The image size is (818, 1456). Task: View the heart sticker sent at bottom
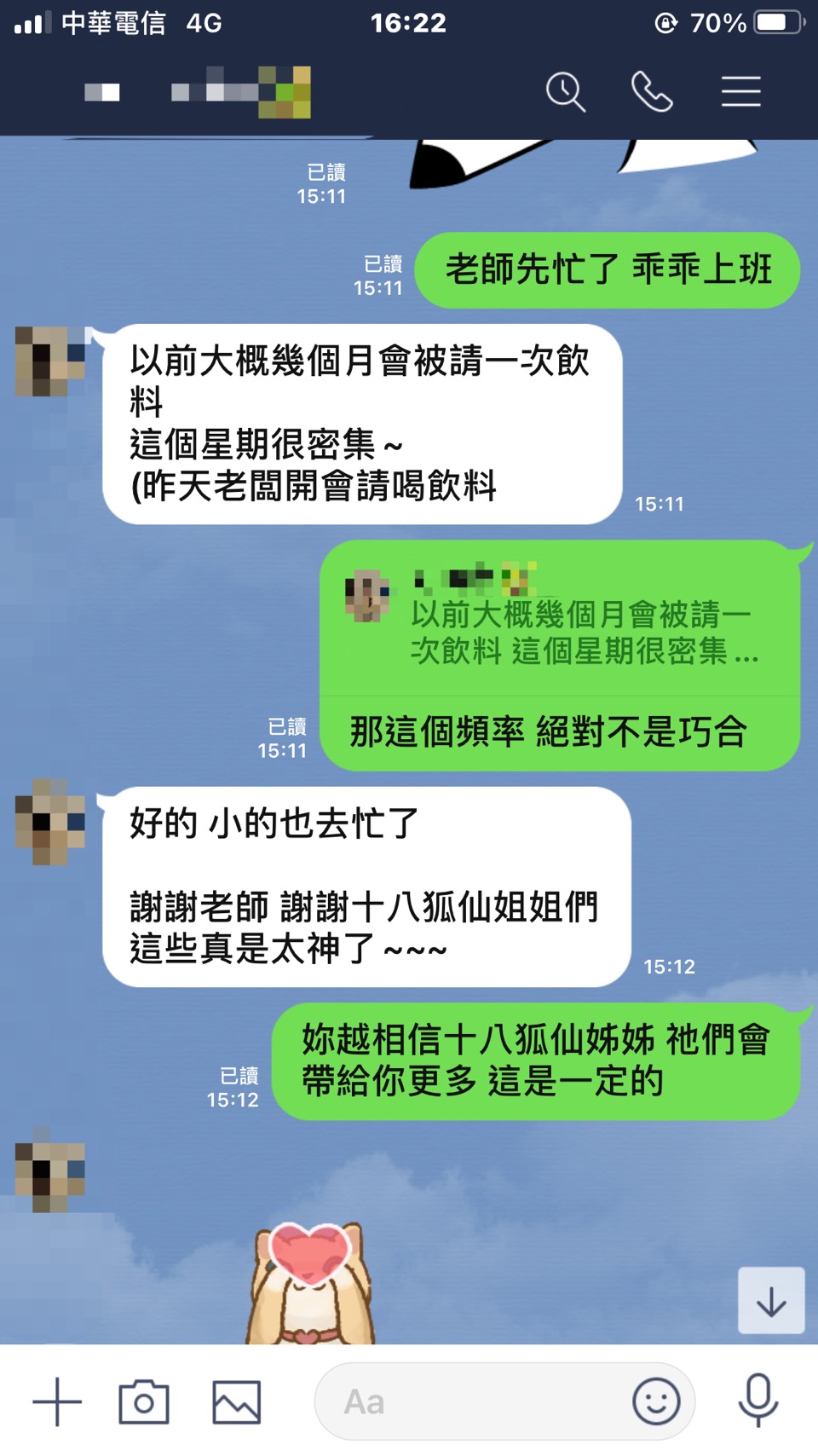pos(310,1284)
